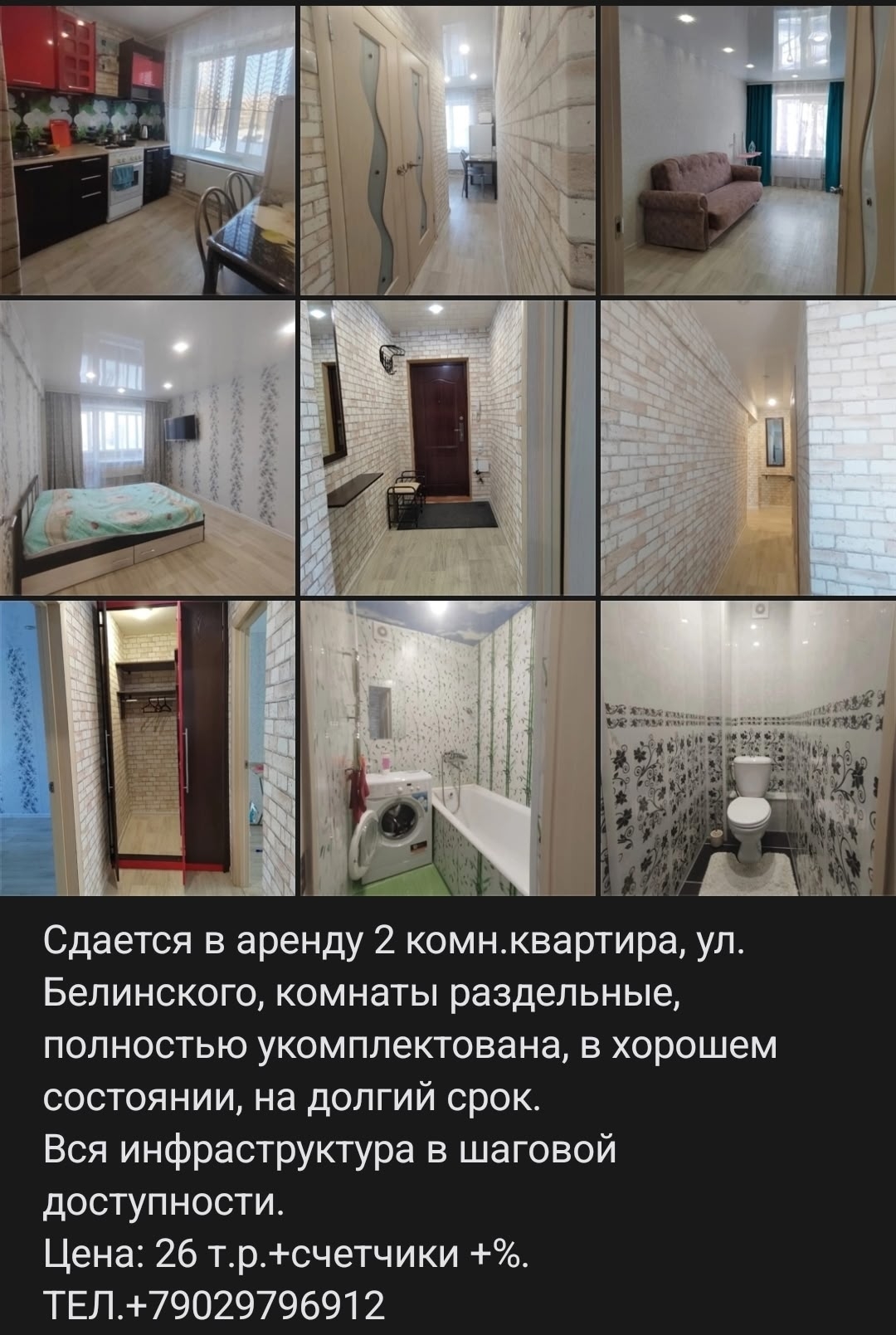The width and height of the screenshot is (896, 1335).
Task: View the toilet room photo
Action: click(x=747, y=748)
